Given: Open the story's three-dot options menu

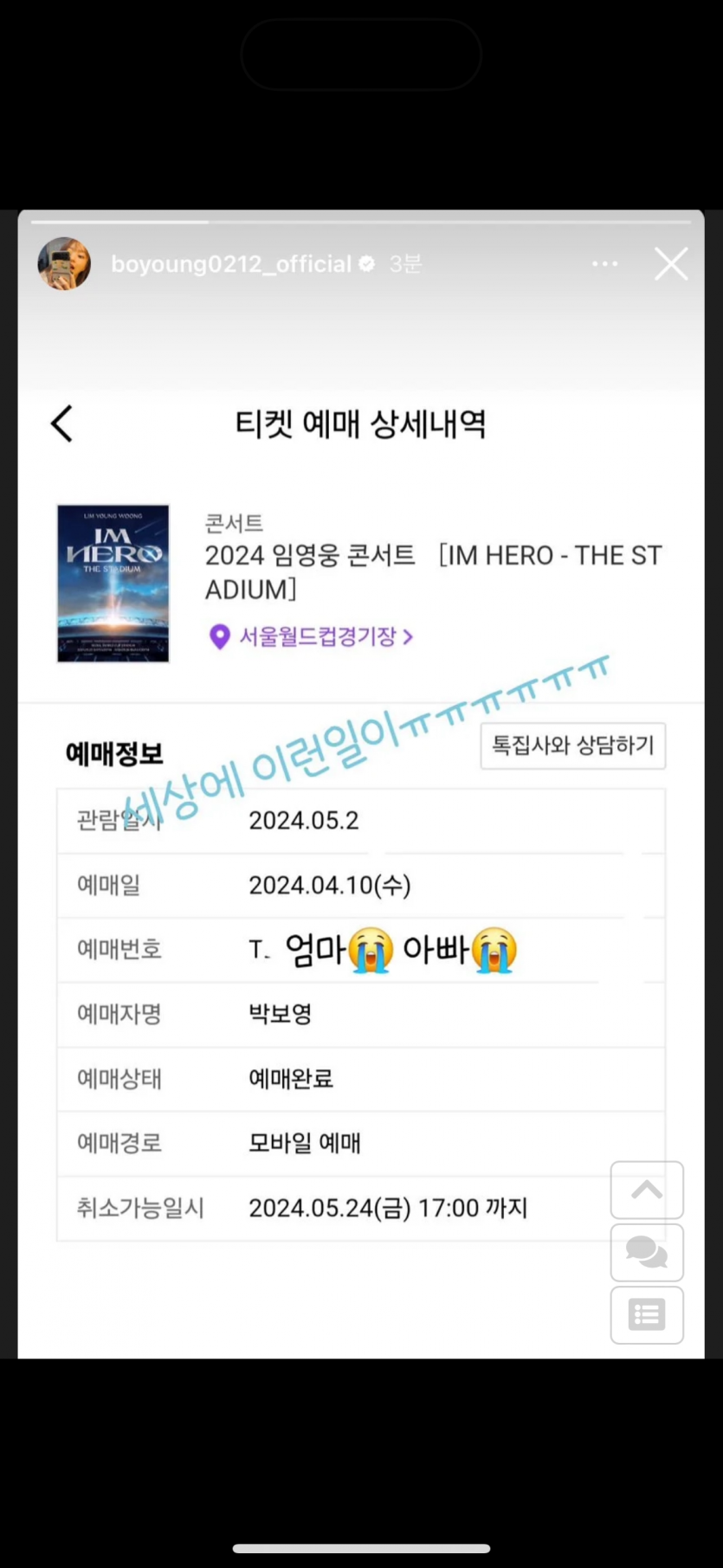Looking at the screenshot, I should tap(604, 264).
